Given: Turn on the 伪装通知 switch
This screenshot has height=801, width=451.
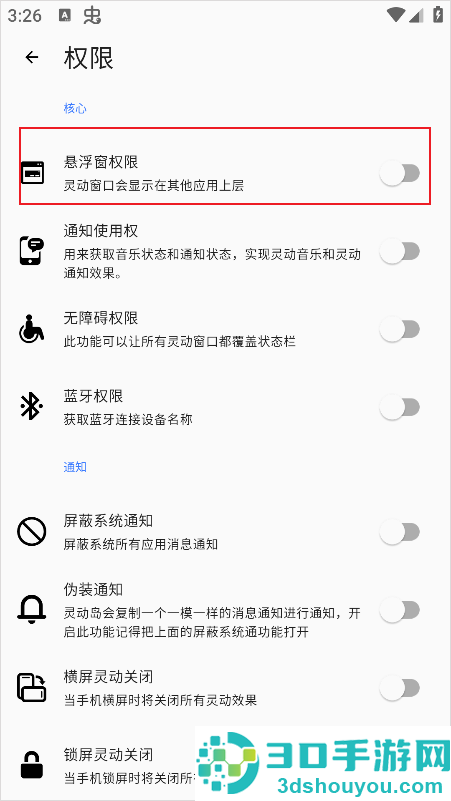Looking at the screenshot, I should [400, 610].
